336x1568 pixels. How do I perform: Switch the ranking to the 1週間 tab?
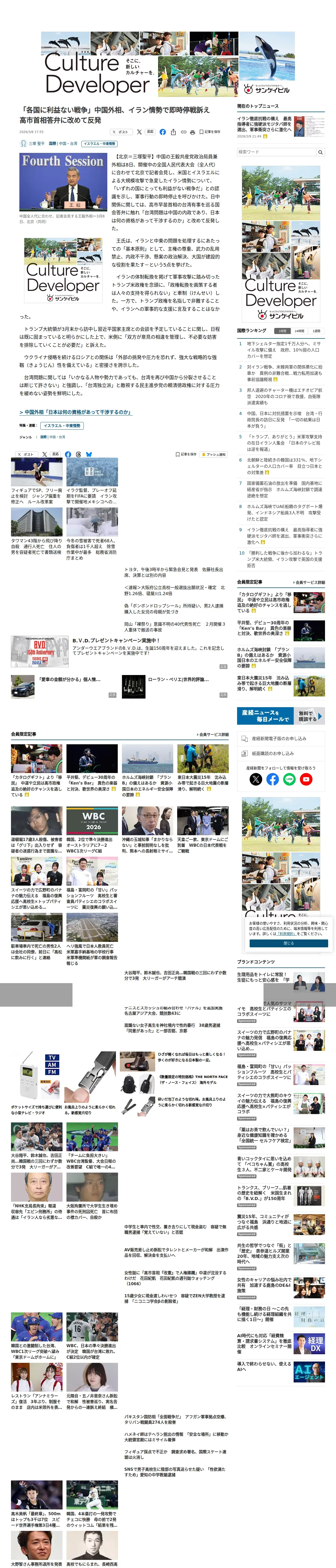(316, 331)
